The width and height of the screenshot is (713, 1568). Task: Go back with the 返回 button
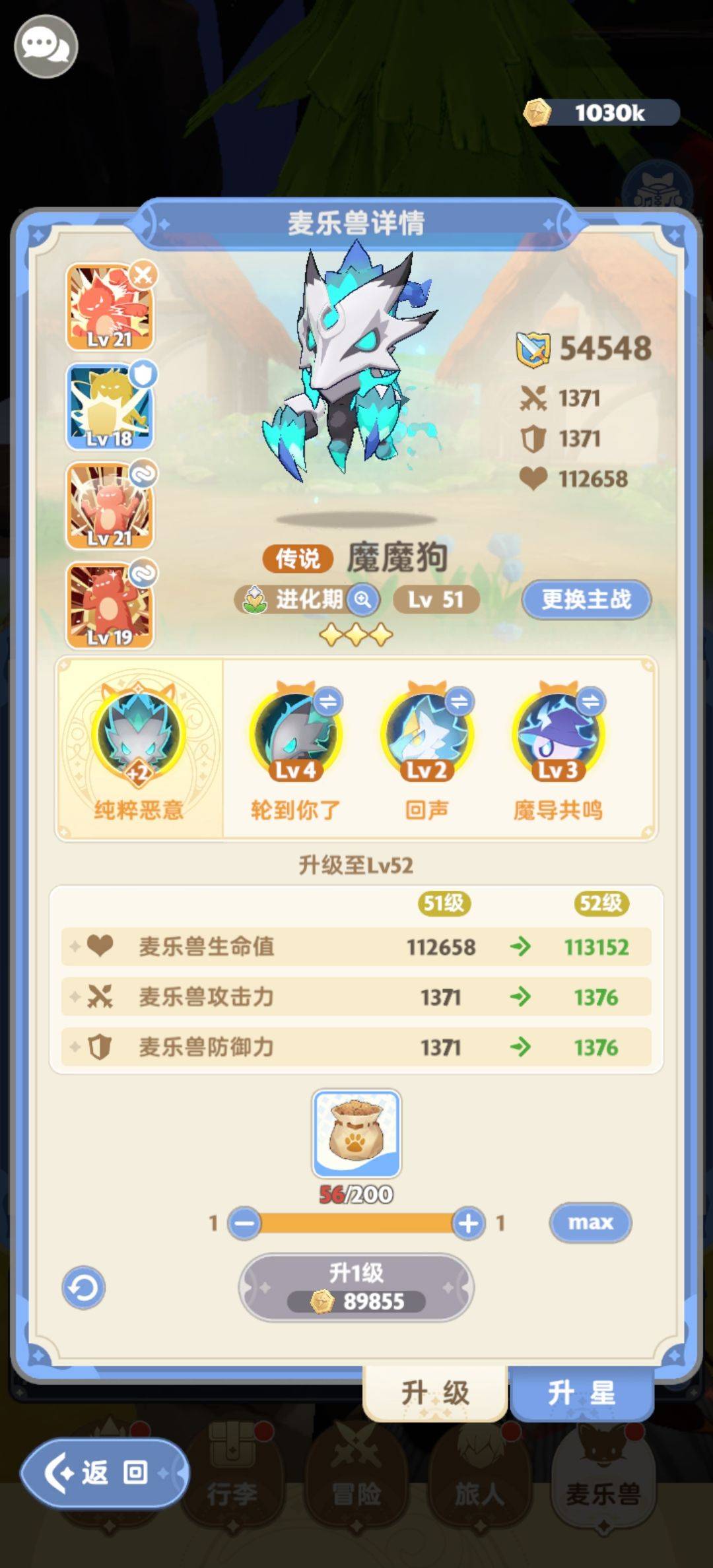point(104,1472)
